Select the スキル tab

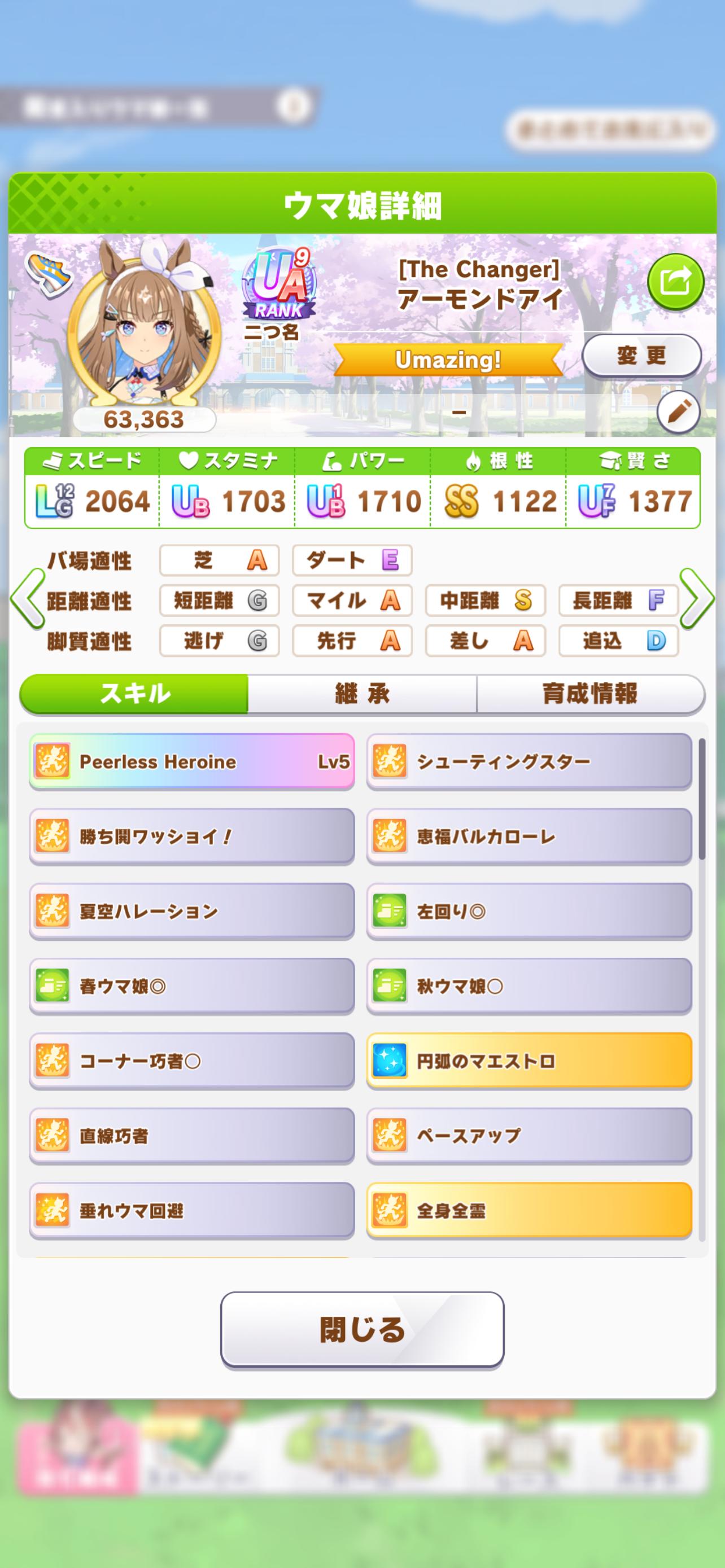tap(134, 693)
